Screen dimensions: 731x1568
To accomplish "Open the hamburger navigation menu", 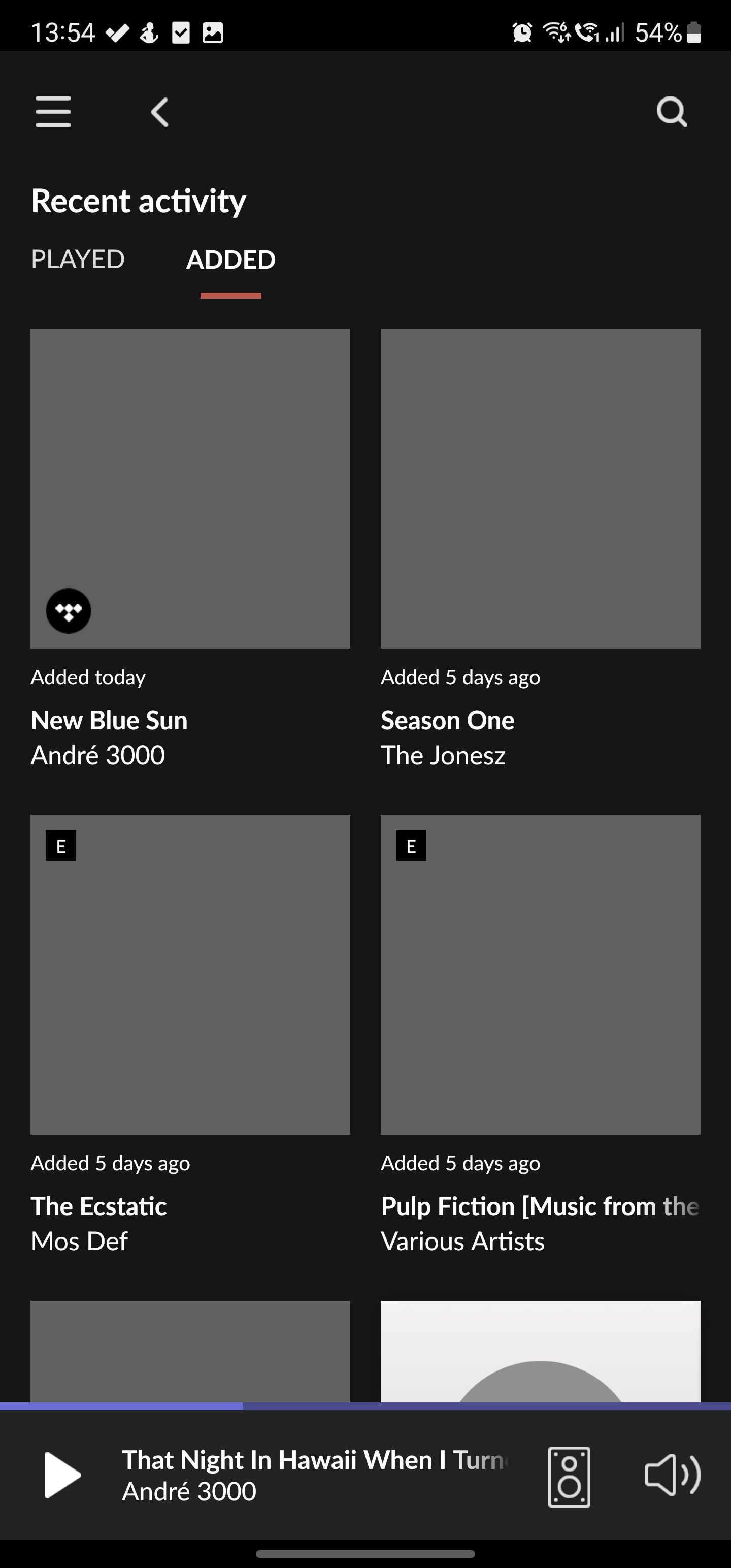I will [53, 111].
